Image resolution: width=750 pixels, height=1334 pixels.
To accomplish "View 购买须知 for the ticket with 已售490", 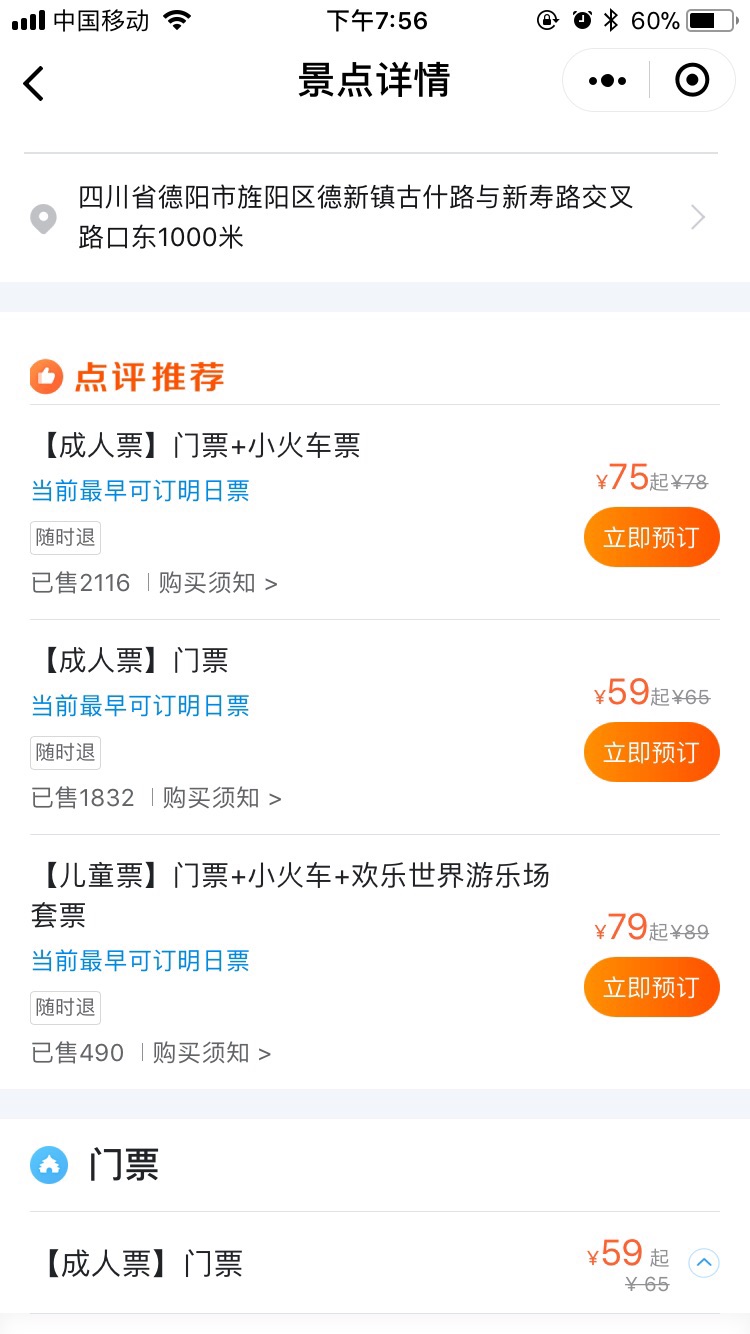I will (212, 1053).
